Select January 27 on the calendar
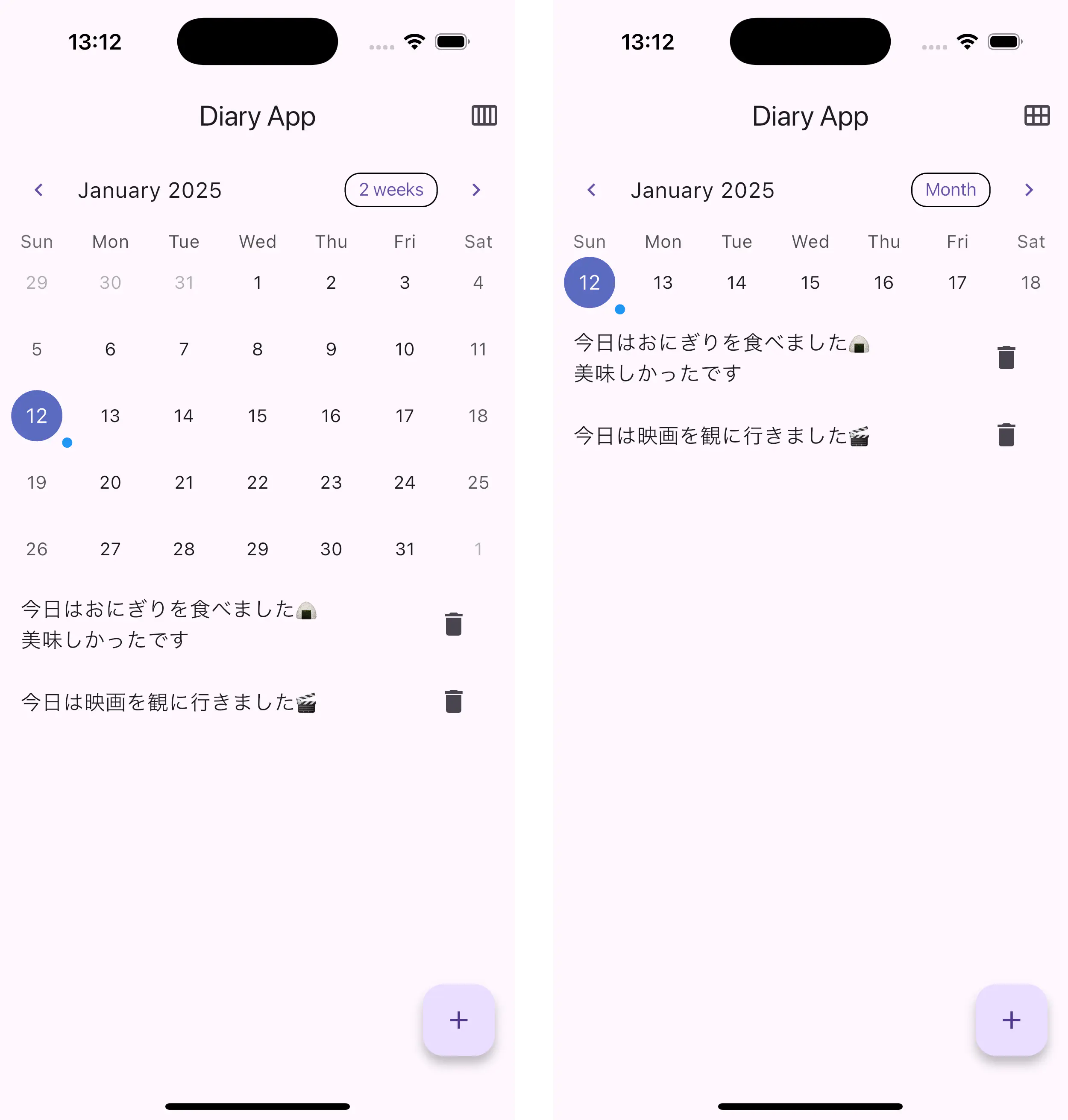This screenshot has height=1120, width=1068. click(x=110, y=549)
